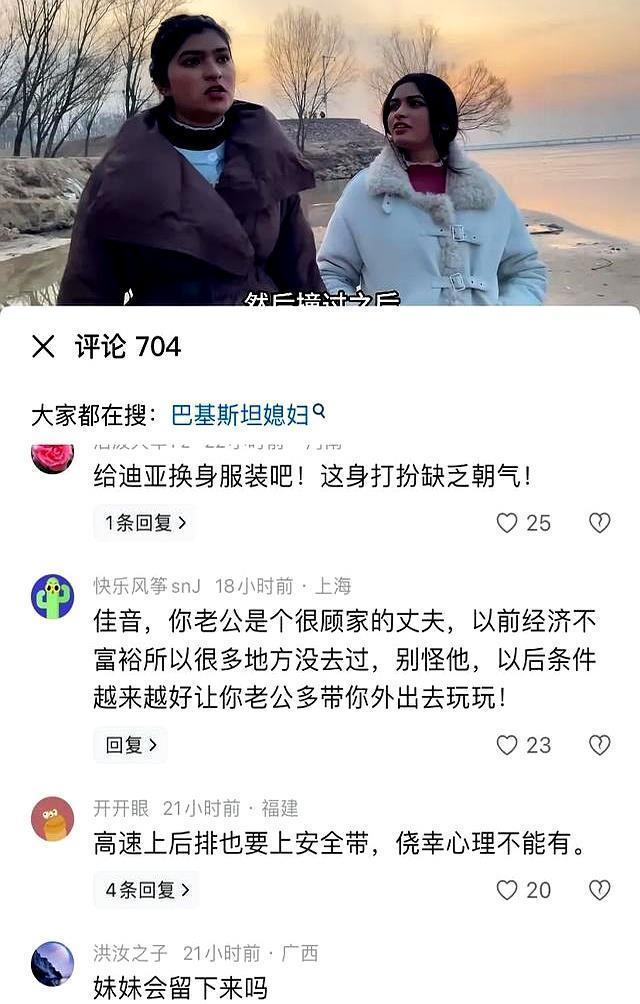This screenshot has height=1004, width=640.
Task: Return to the video above the comments
Action: [x=320, y=150]
